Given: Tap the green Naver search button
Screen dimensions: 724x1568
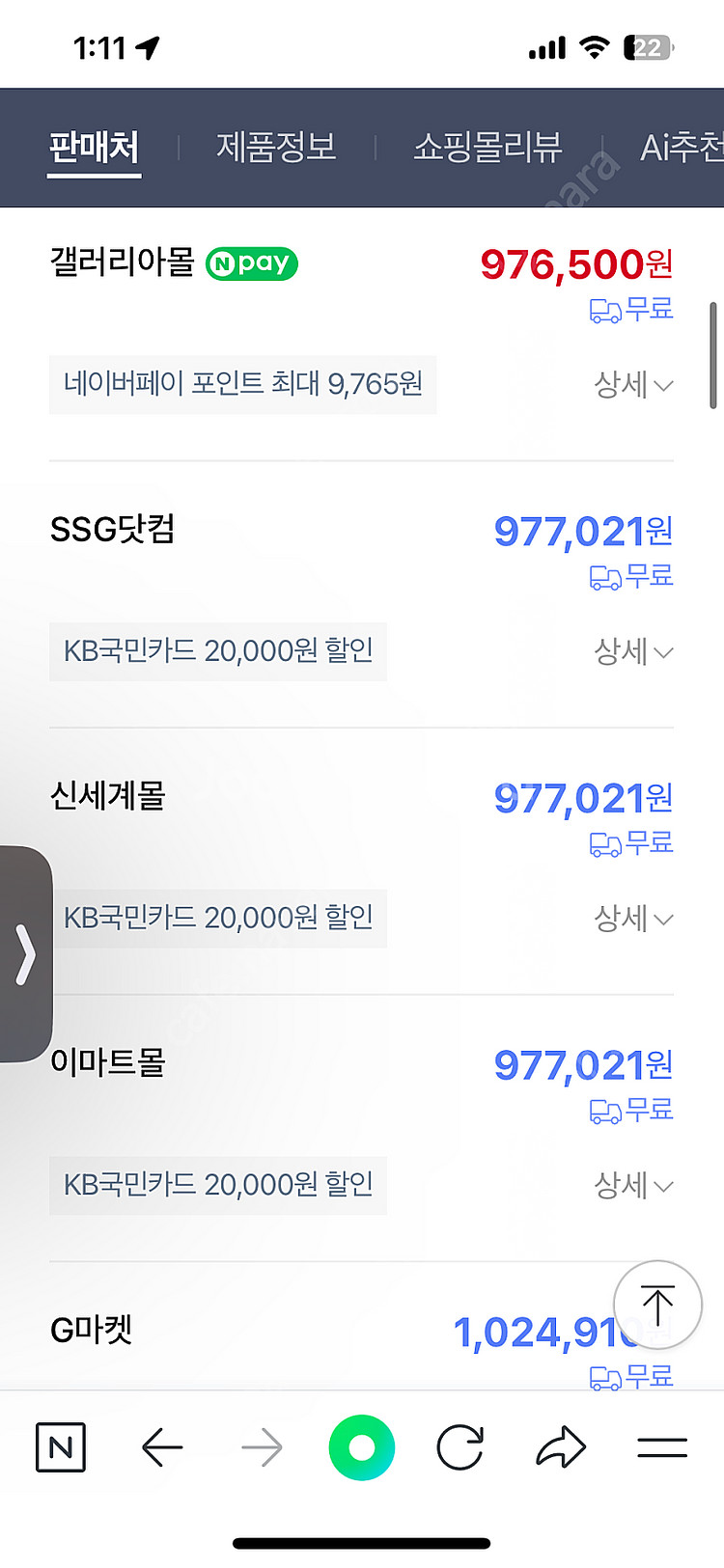Looking at the screenshot, I should click(x=362, y=1446).
